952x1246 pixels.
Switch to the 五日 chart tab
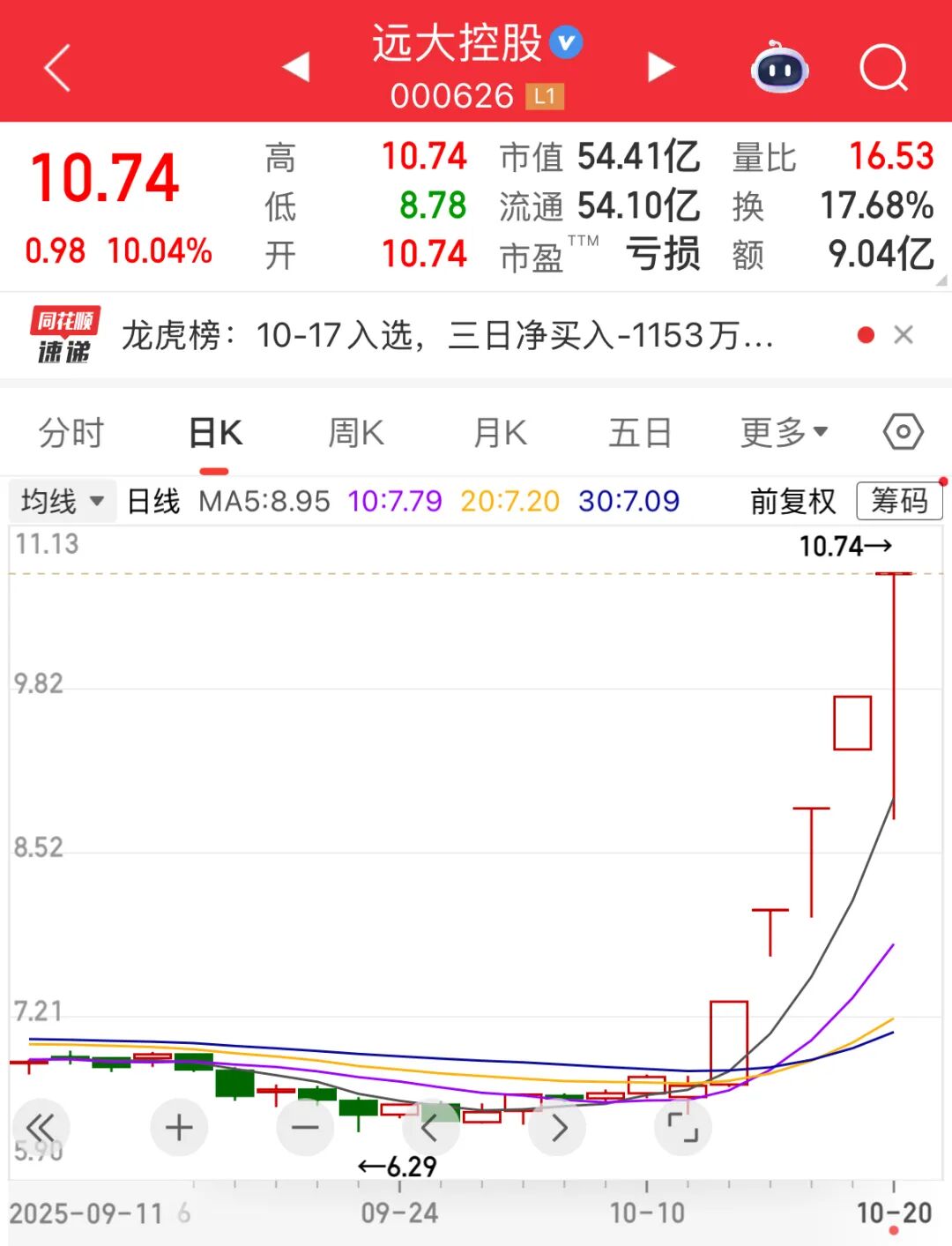[x=640, y=433]
